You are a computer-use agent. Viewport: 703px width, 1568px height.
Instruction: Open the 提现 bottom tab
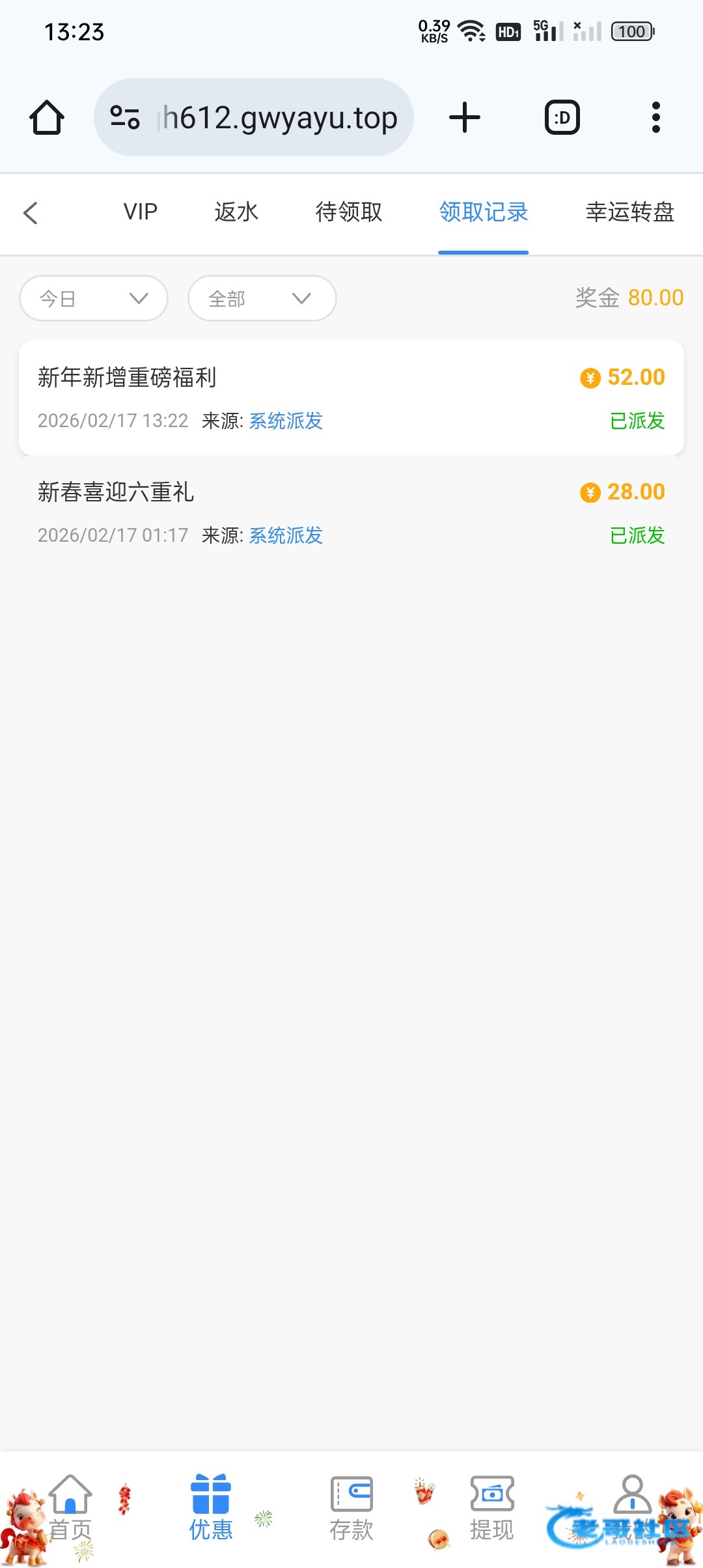click(x=492, y=1509)
